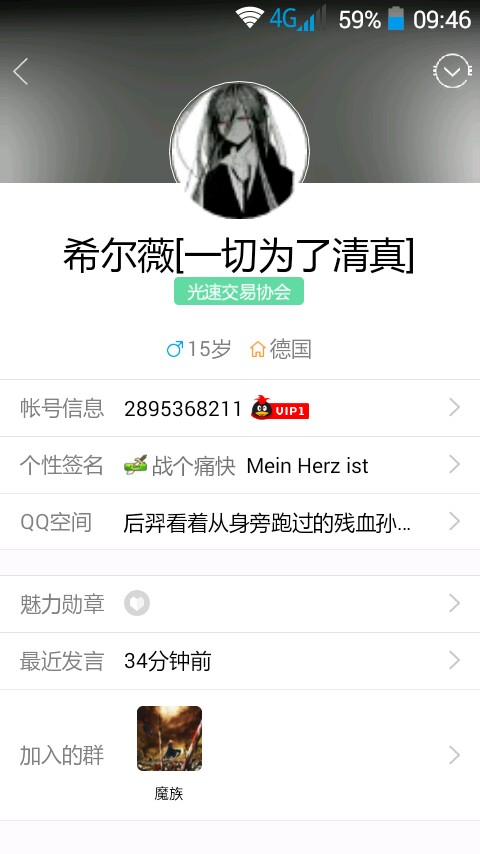This screenshot has width=480, height=854.
Task: Tap the 光速交易协会 group title tag
Action: click(239, 291)
